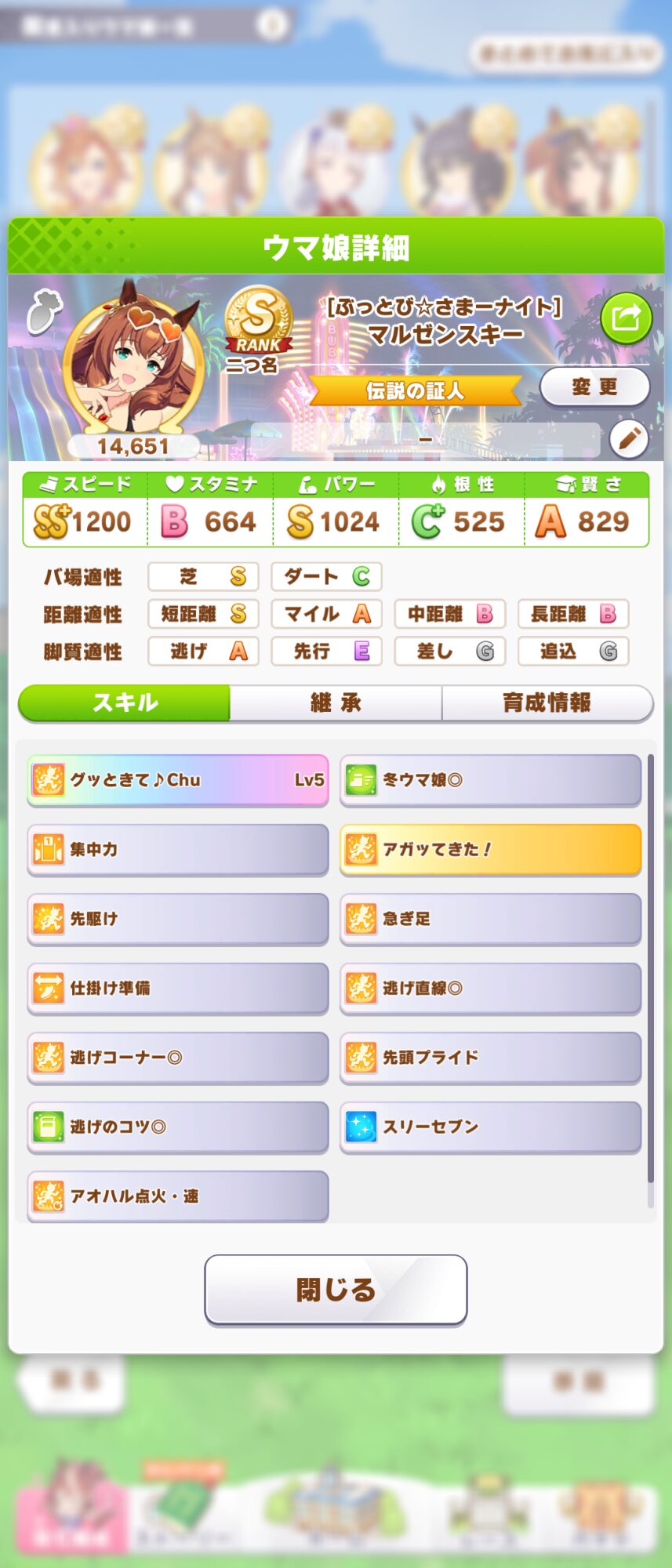Open skill グッときて♪Chu details
Image resolution: width=672 pixels, height=1568 pixels.
(x=178, y=780)
